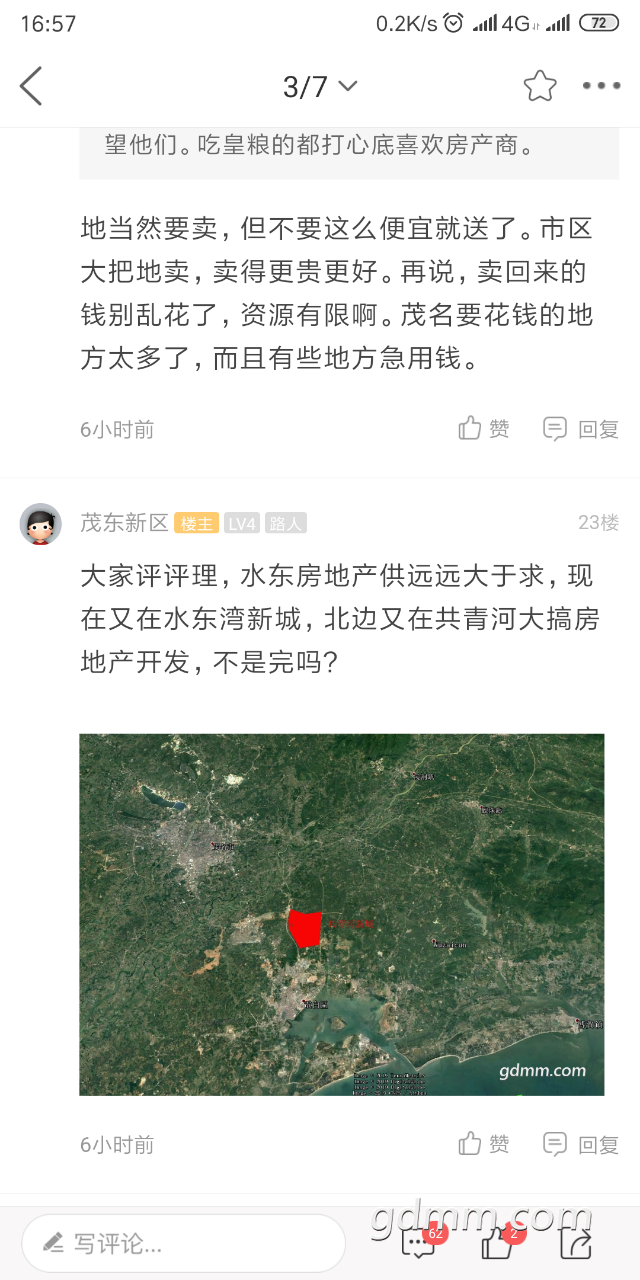Screen dimensions: 640x1280
Task: Open the 3/7 page selector dropdown
Action: click(x=320, y=87)
